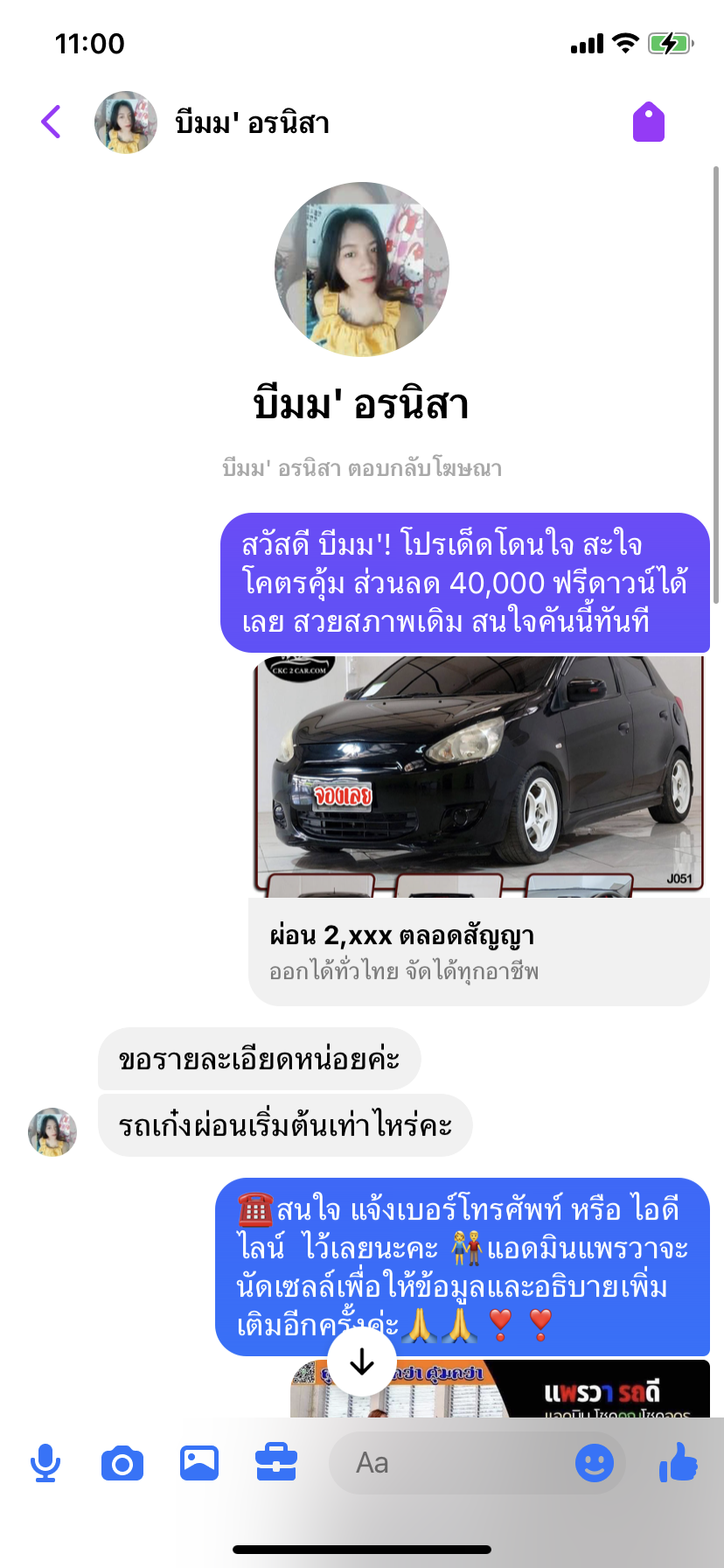Image resolution: width=724 pixels, height=1568 pixels.
Task: Open the camera to take a photo
Action: coord(122,1463)
